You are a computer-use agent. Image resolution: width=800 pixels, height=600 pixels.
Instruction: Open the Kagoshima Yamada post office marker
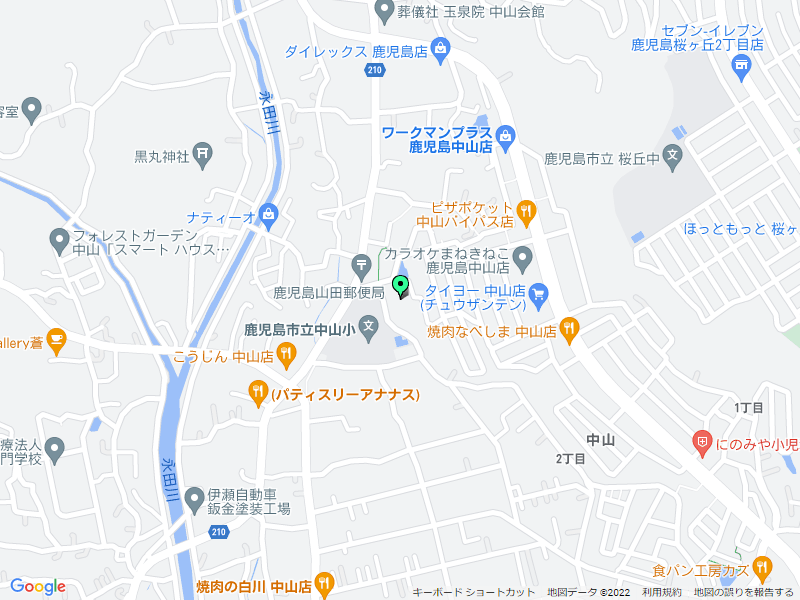tap(361, 265)
